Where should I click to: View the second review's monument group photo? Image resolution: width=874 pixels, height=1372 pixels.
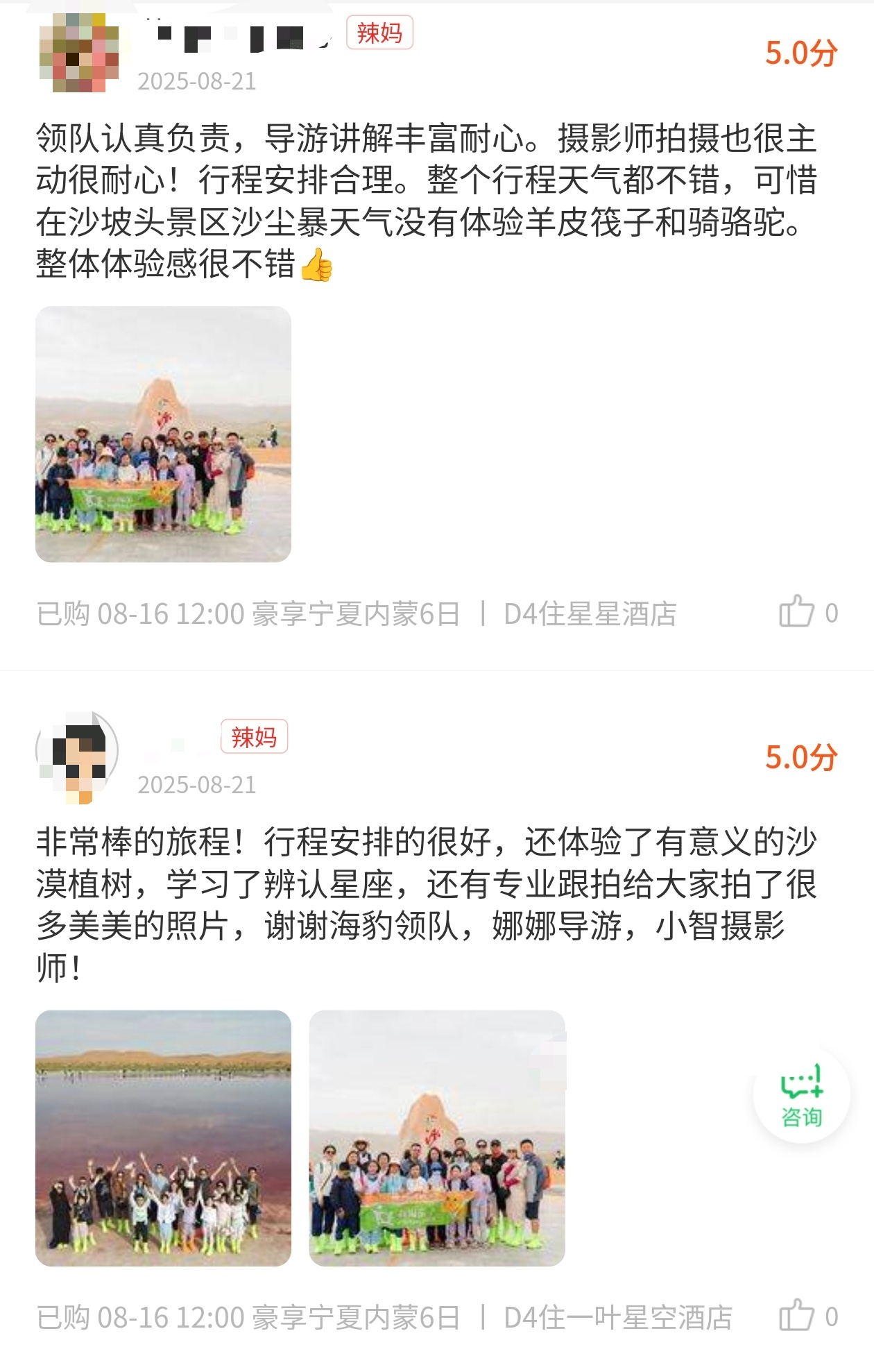[436, 1137]
